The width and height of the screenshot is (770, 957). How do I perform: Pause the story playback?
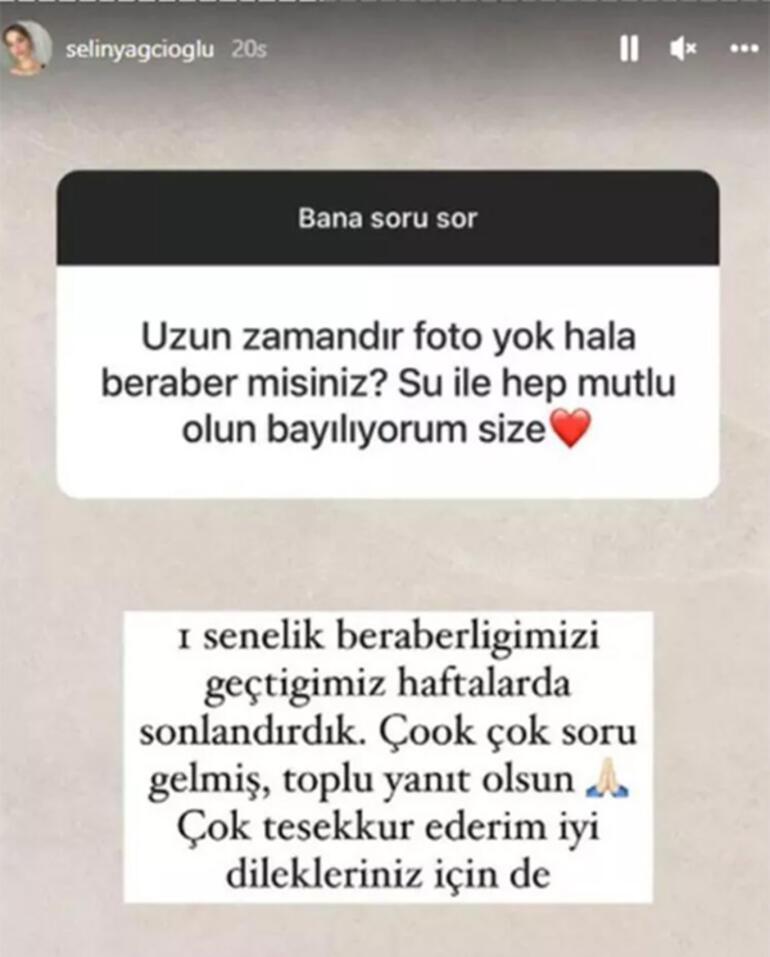point(629,49)
